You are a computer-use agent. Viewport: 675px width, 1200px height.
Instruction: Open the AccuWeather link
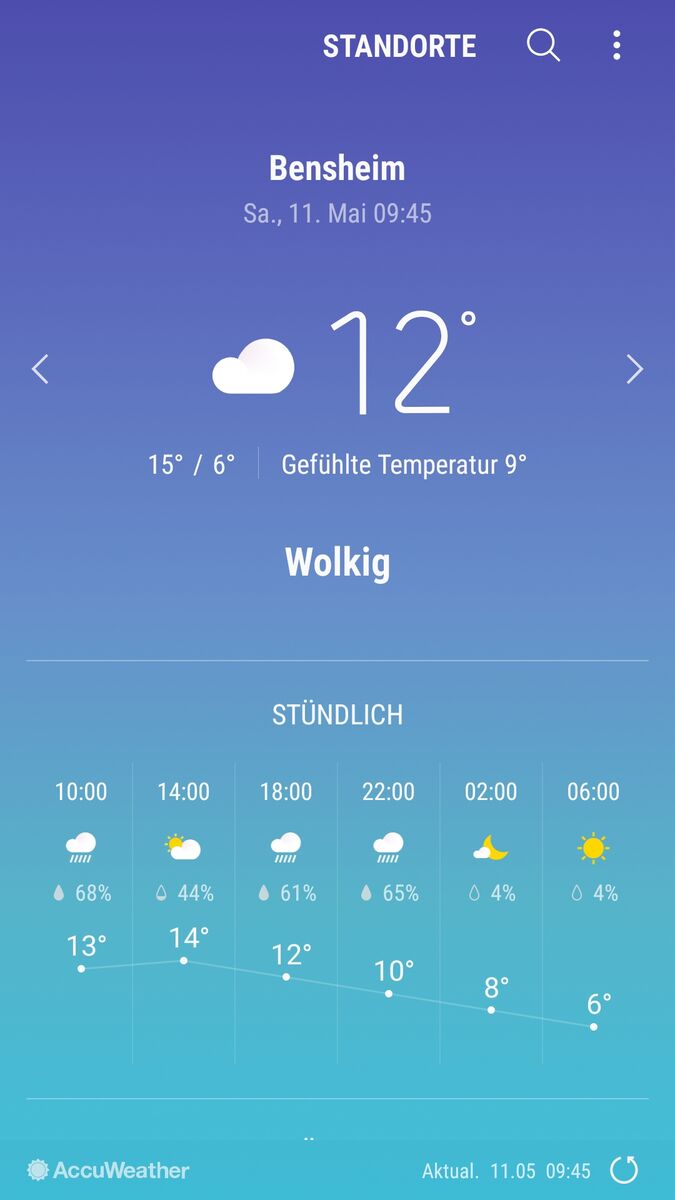click(108, 1169)
